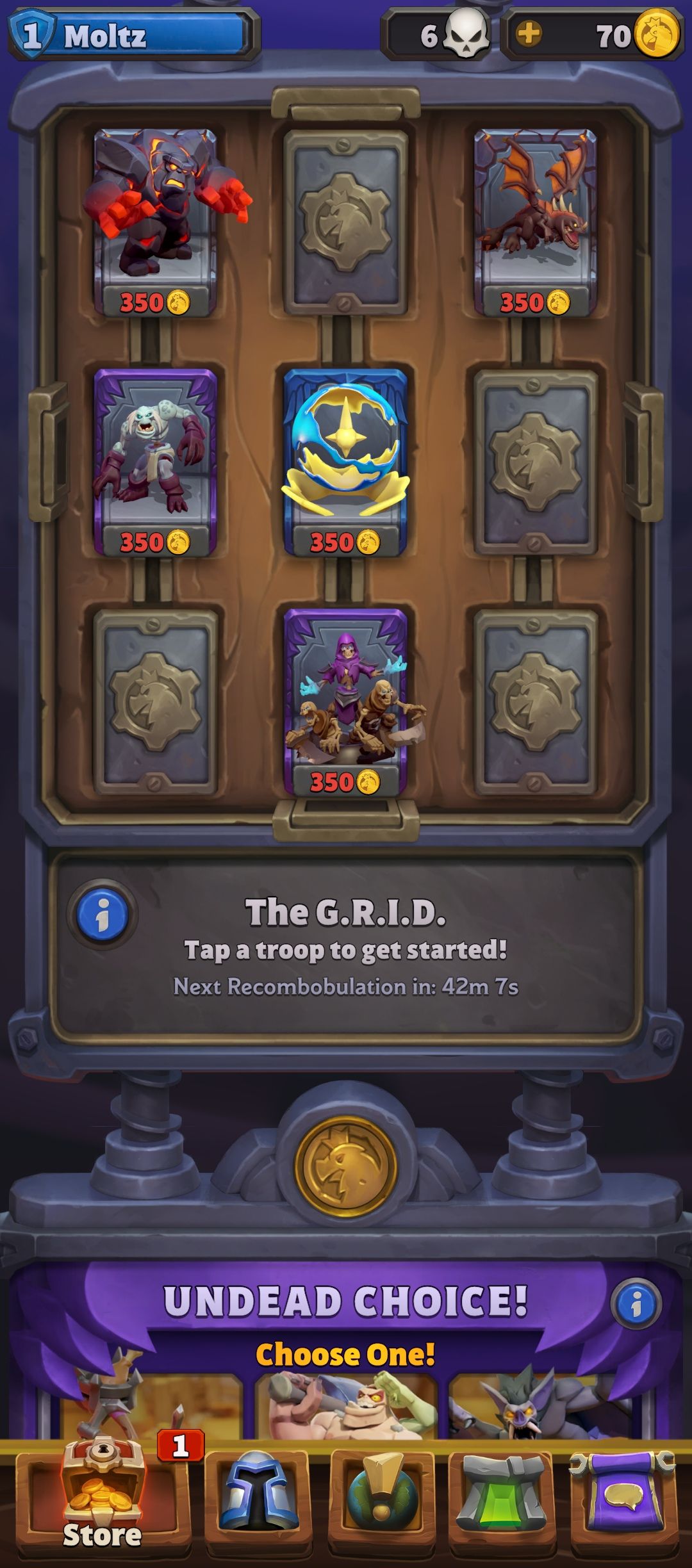Screen dimensions: 692x1568
Task: Open the Moltz player profile
Action: tap(133, 35)
